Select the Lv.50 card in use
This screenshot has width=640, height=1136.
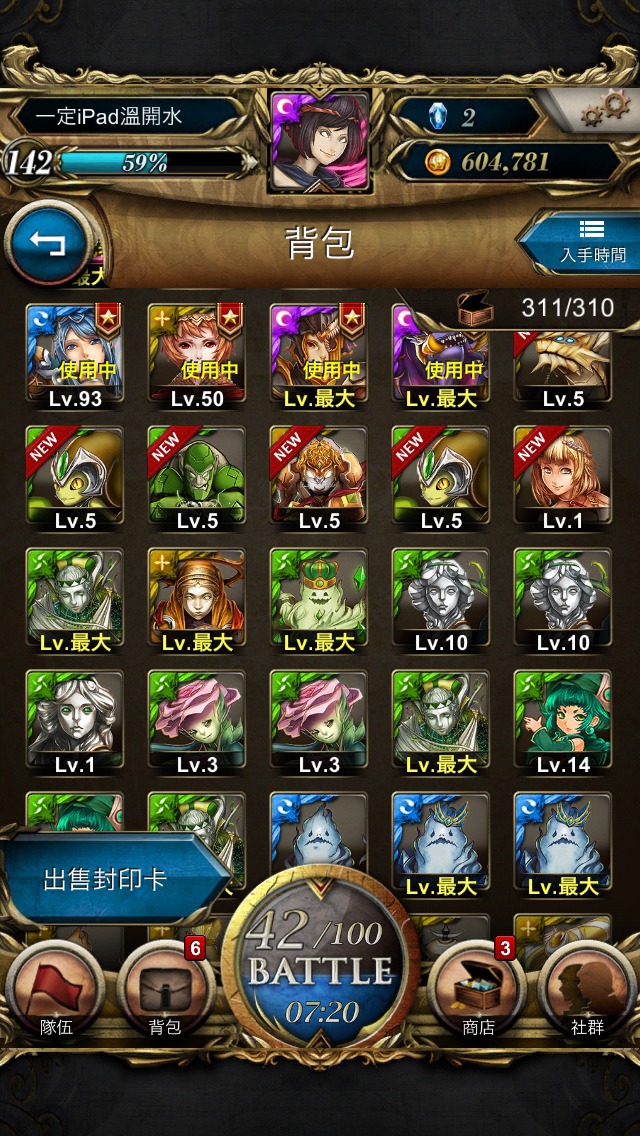tap(196, 355)
